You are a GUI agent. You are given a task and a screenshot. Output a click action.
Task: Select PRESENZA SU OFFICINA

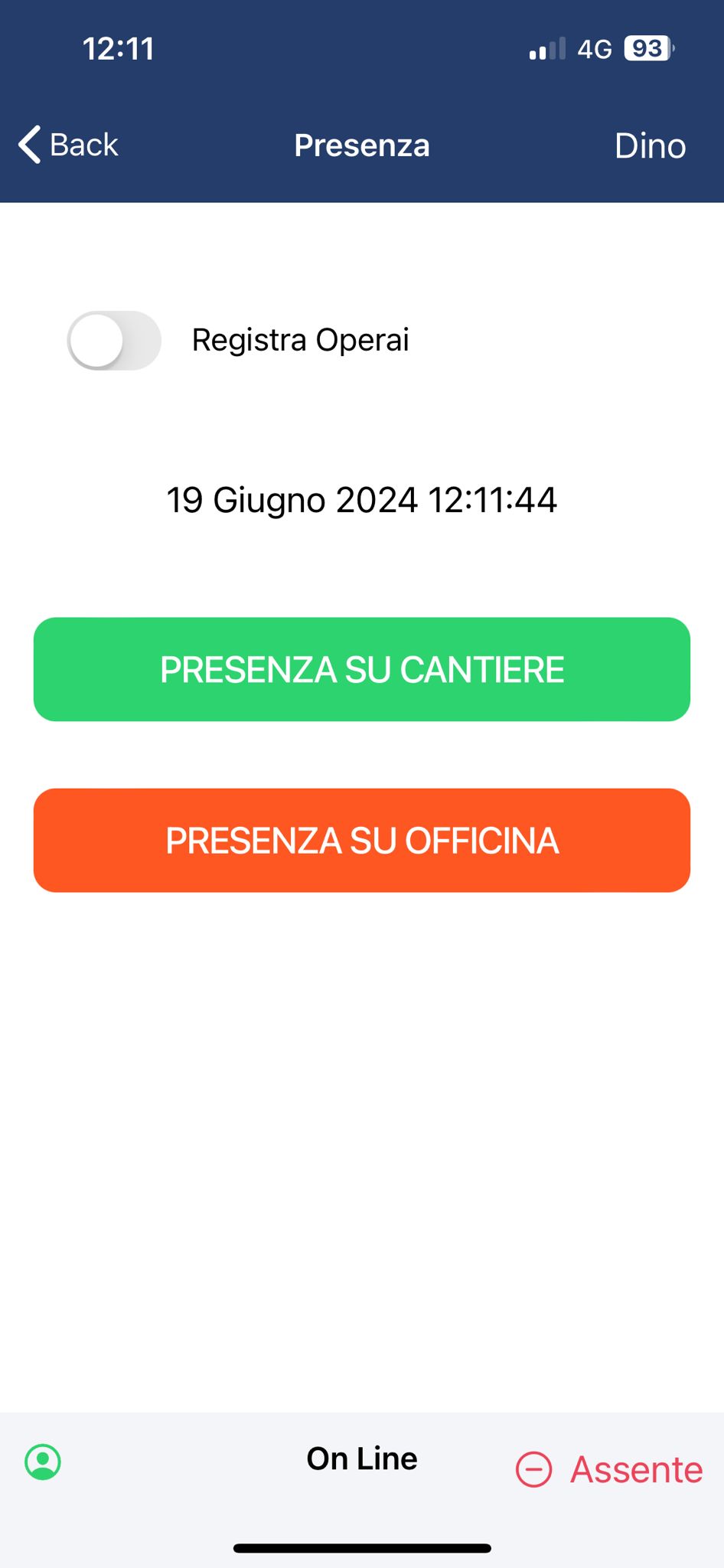tap(362, 840)
